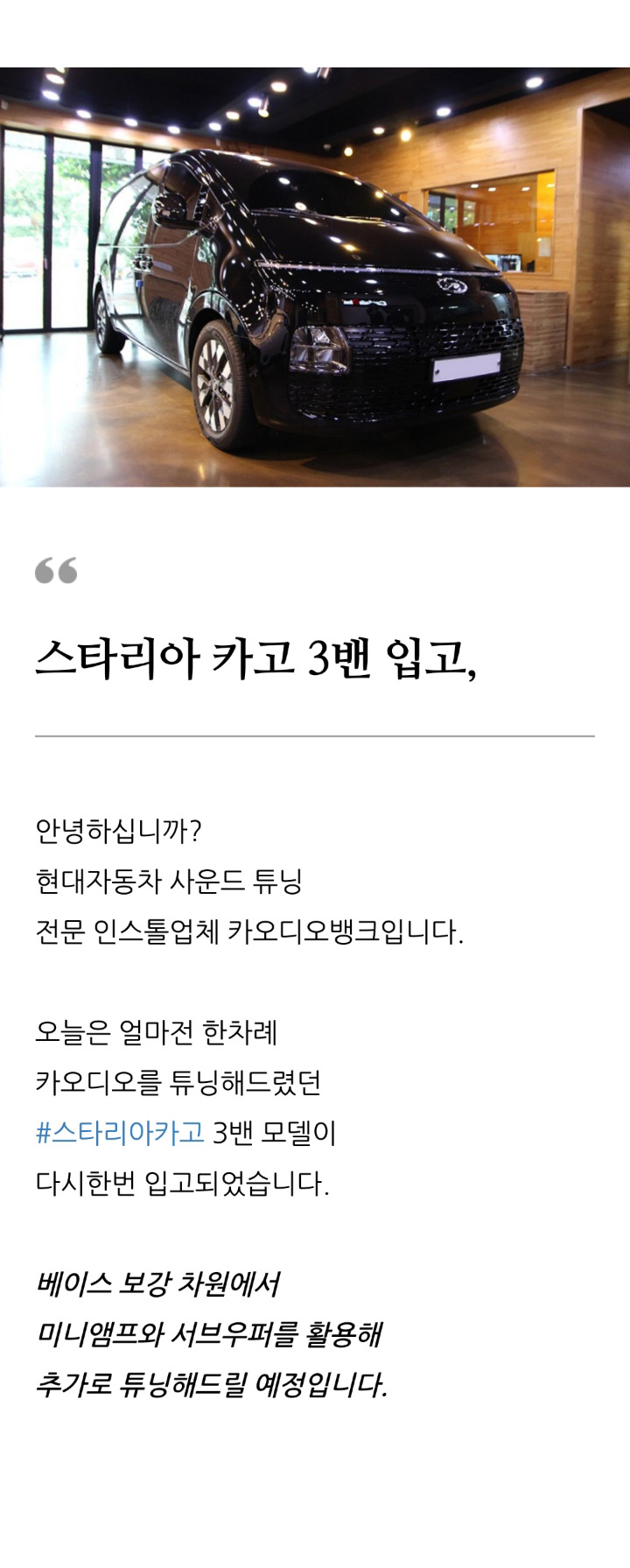Open the black Staria van photo
The height and width of the screenshot is (1568, 630).
[315, 277]
